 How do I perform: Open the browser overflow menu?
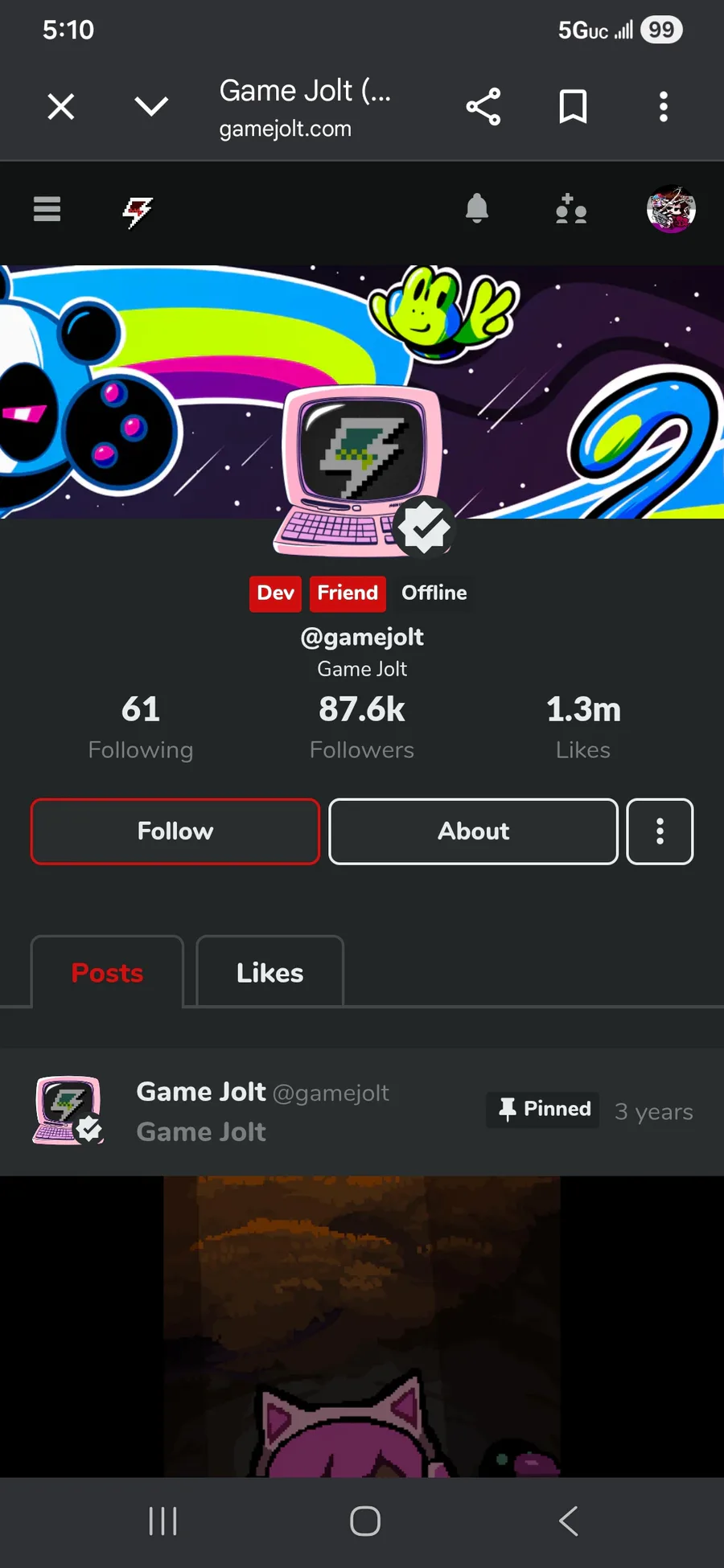pyautogui.click(x=663, y=106)
